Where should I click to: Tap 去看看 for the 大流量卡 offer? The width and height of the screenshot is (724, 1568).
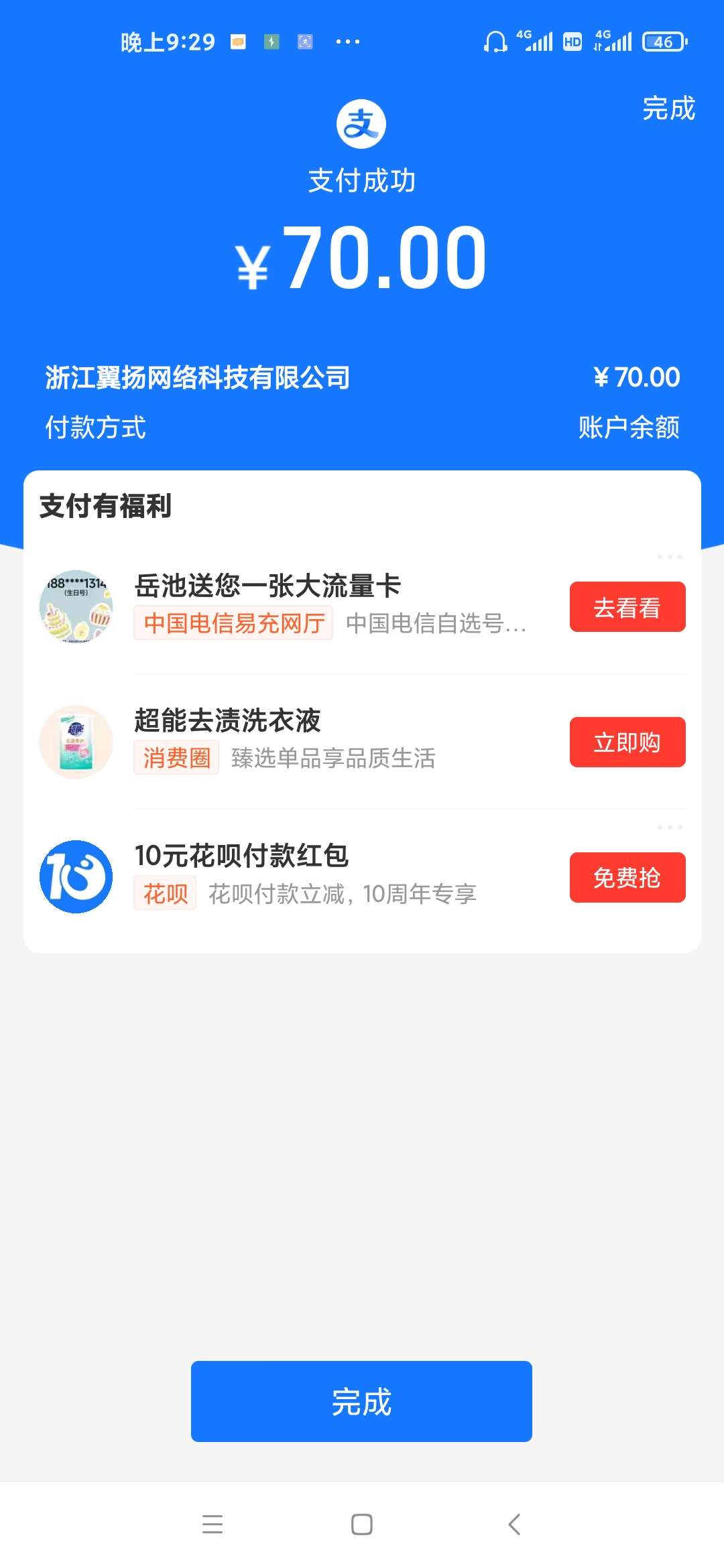tap(627, 607)
